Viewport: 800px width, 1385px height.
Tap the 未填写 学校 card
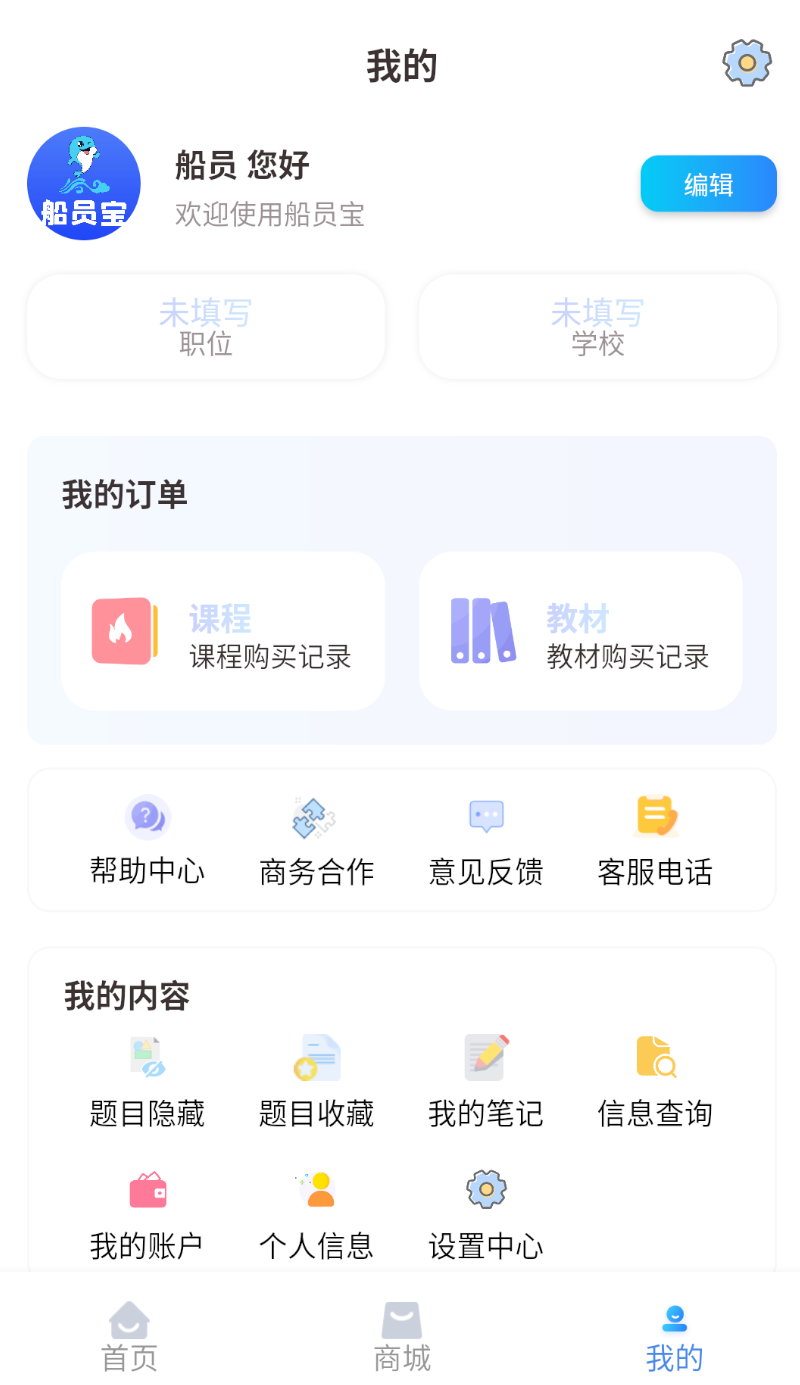click(597, 327)
